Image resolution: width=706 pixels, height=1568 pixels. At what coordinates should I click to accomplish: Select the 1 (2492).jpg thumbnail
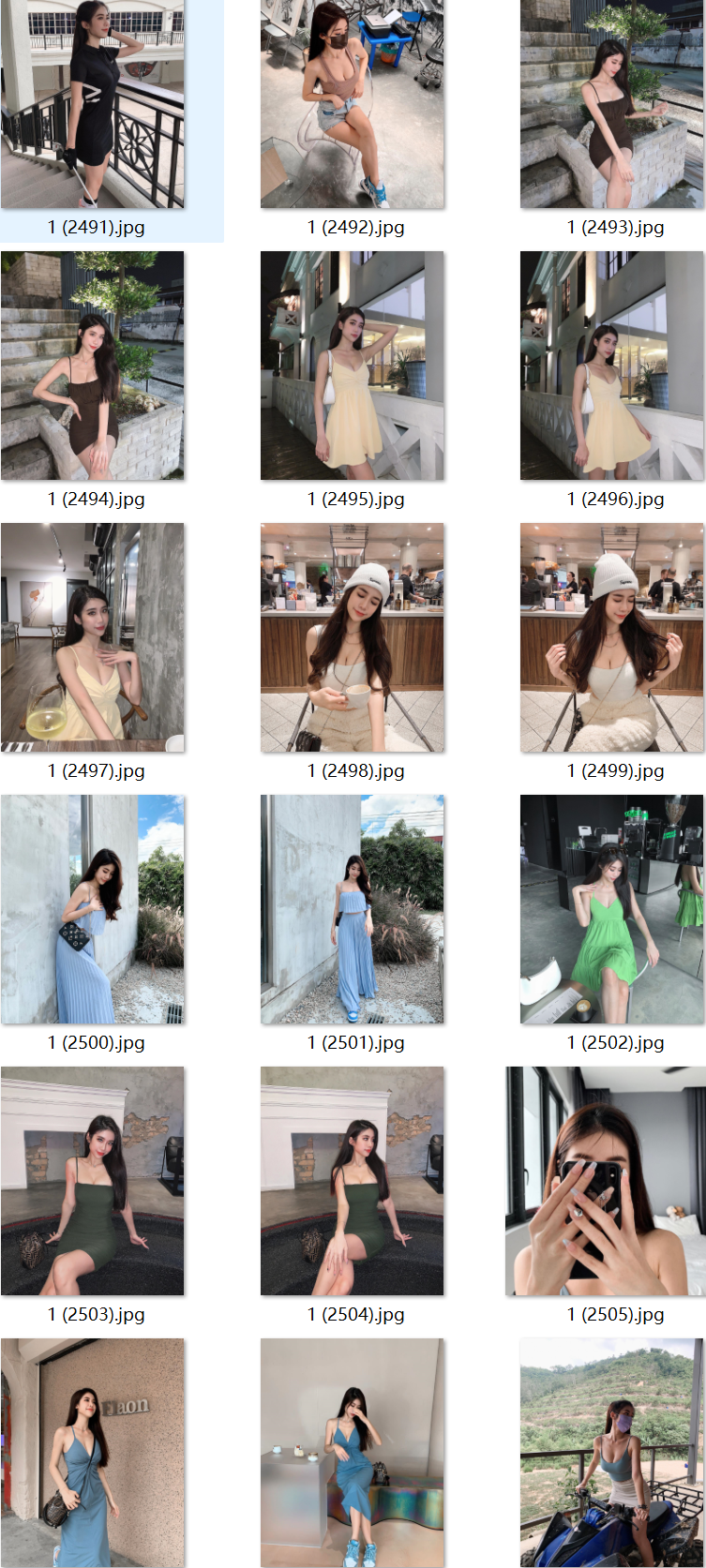click(353, 103)
